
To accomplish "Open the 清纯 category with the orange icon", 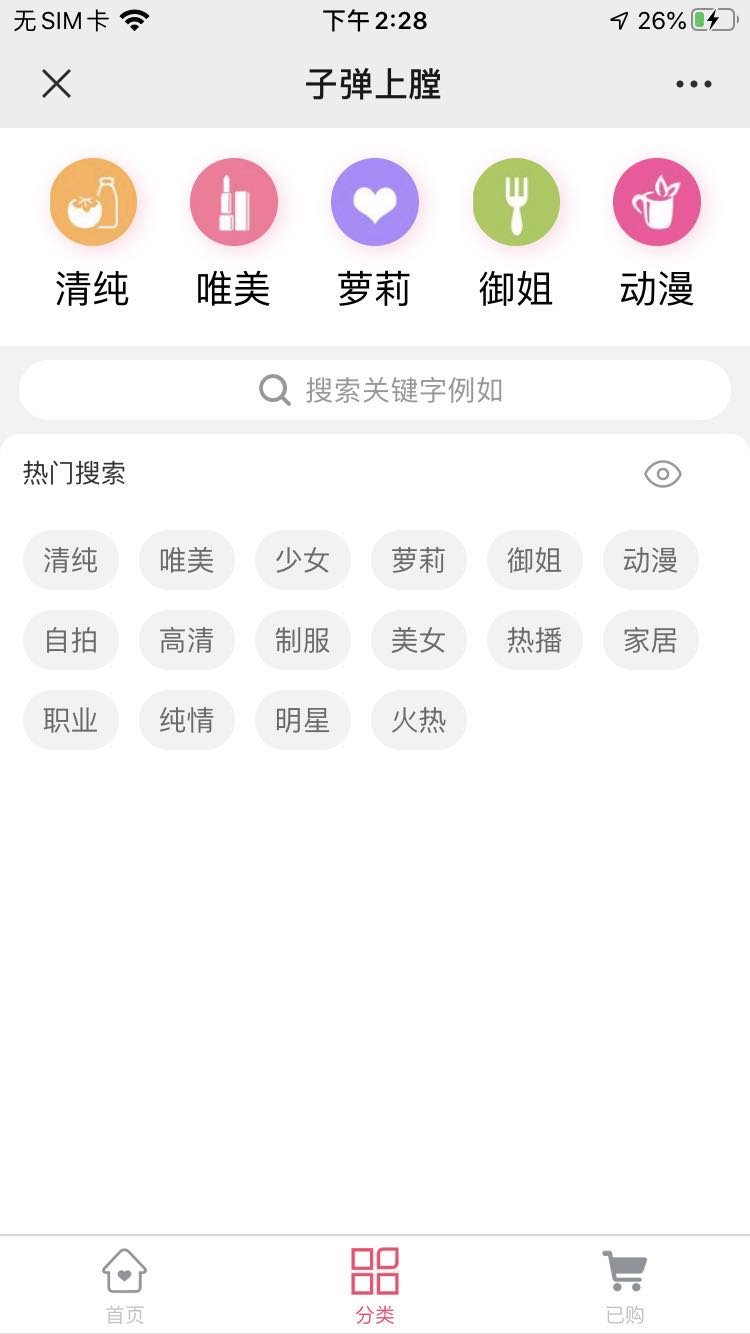I will coord(93,233).
